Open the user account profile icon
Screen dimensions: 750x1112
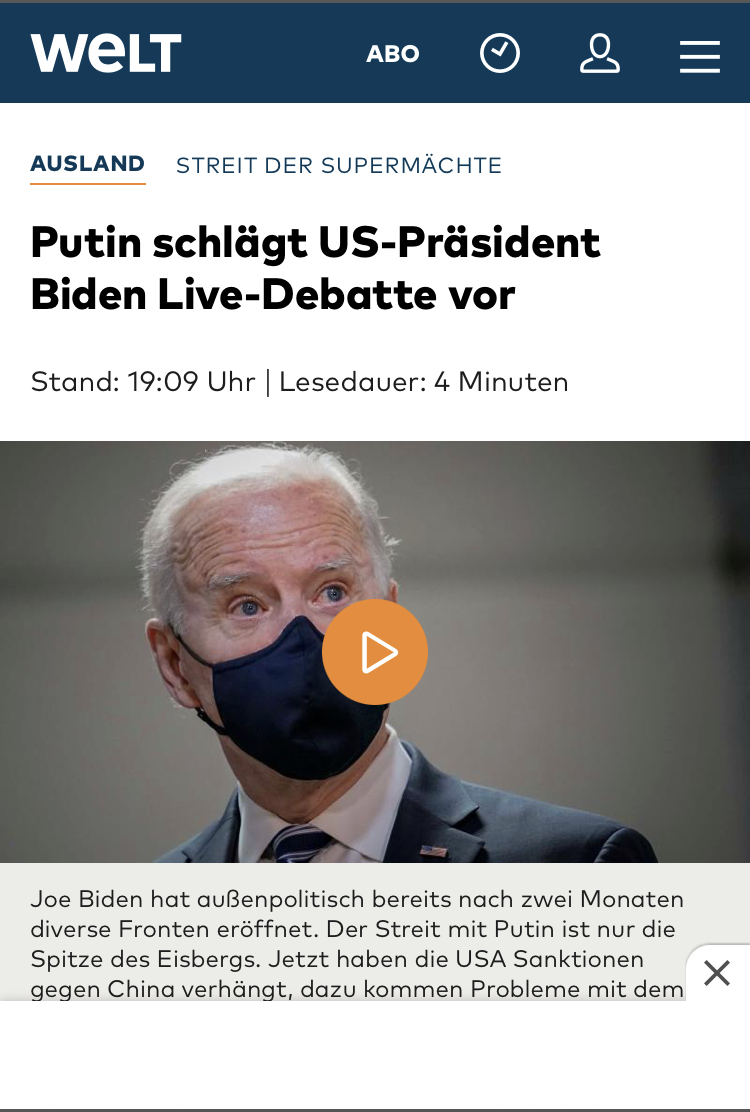coord(600,54)
